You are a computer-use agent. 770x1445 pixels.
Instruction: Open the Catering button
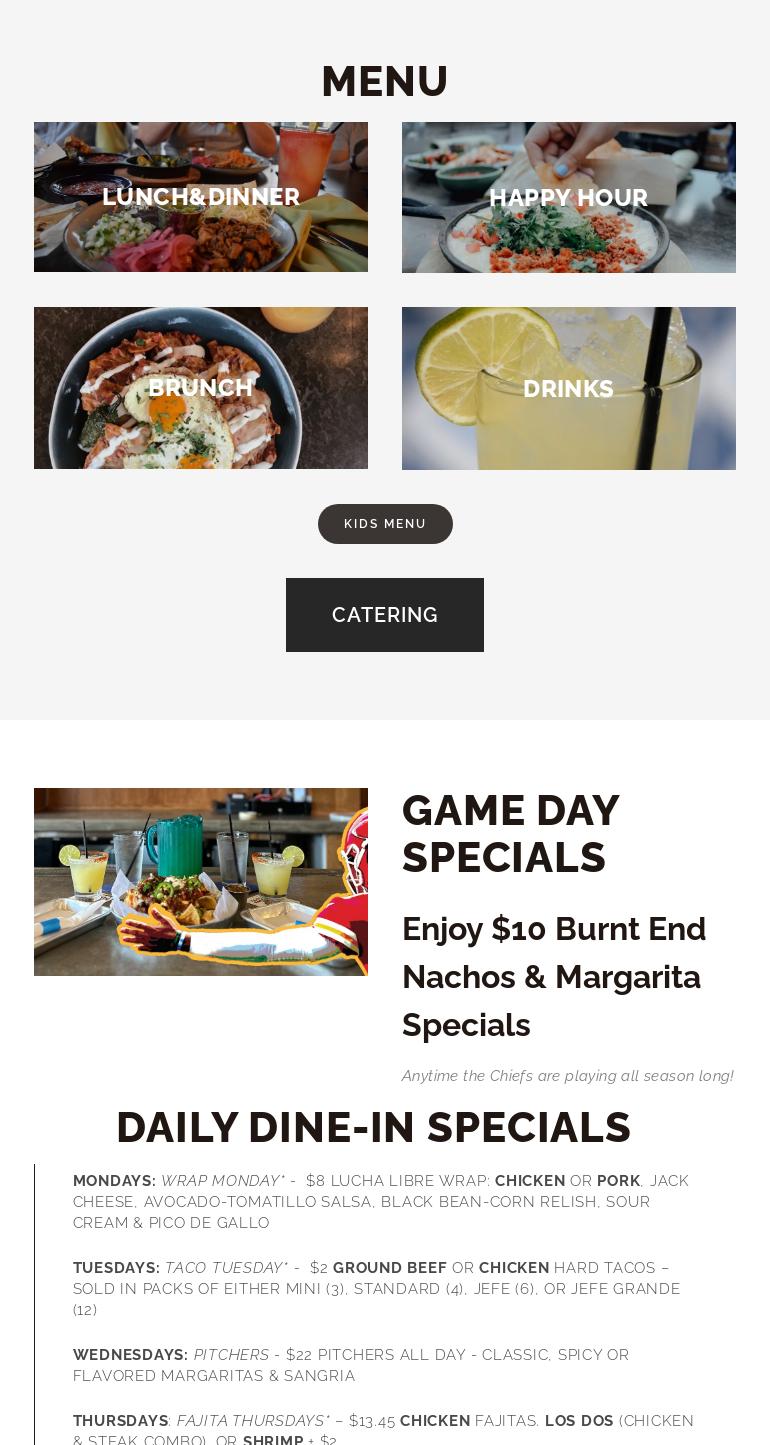tap(385, 615)
